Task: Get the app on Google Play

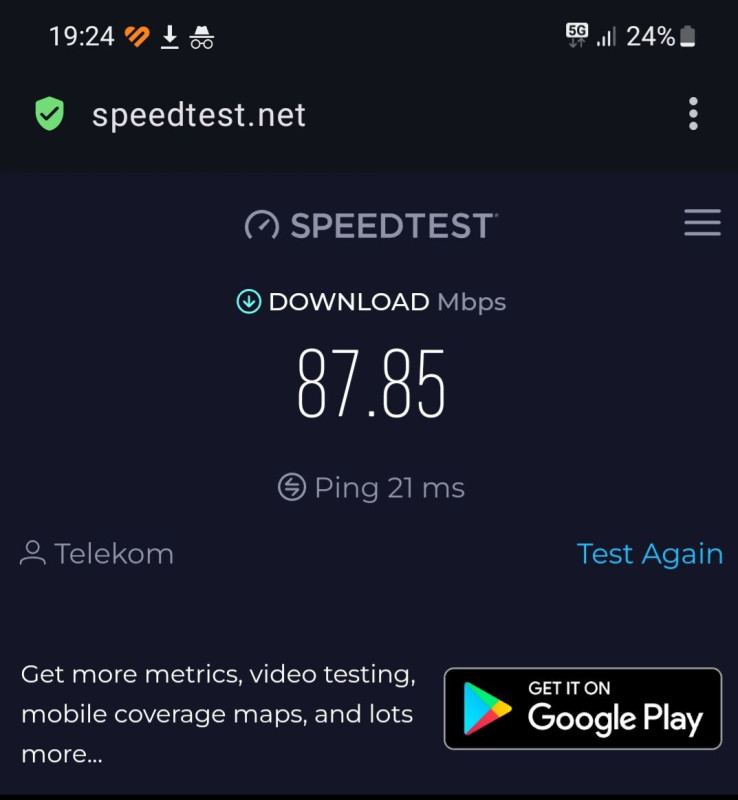Action: [x=582, y=709]
